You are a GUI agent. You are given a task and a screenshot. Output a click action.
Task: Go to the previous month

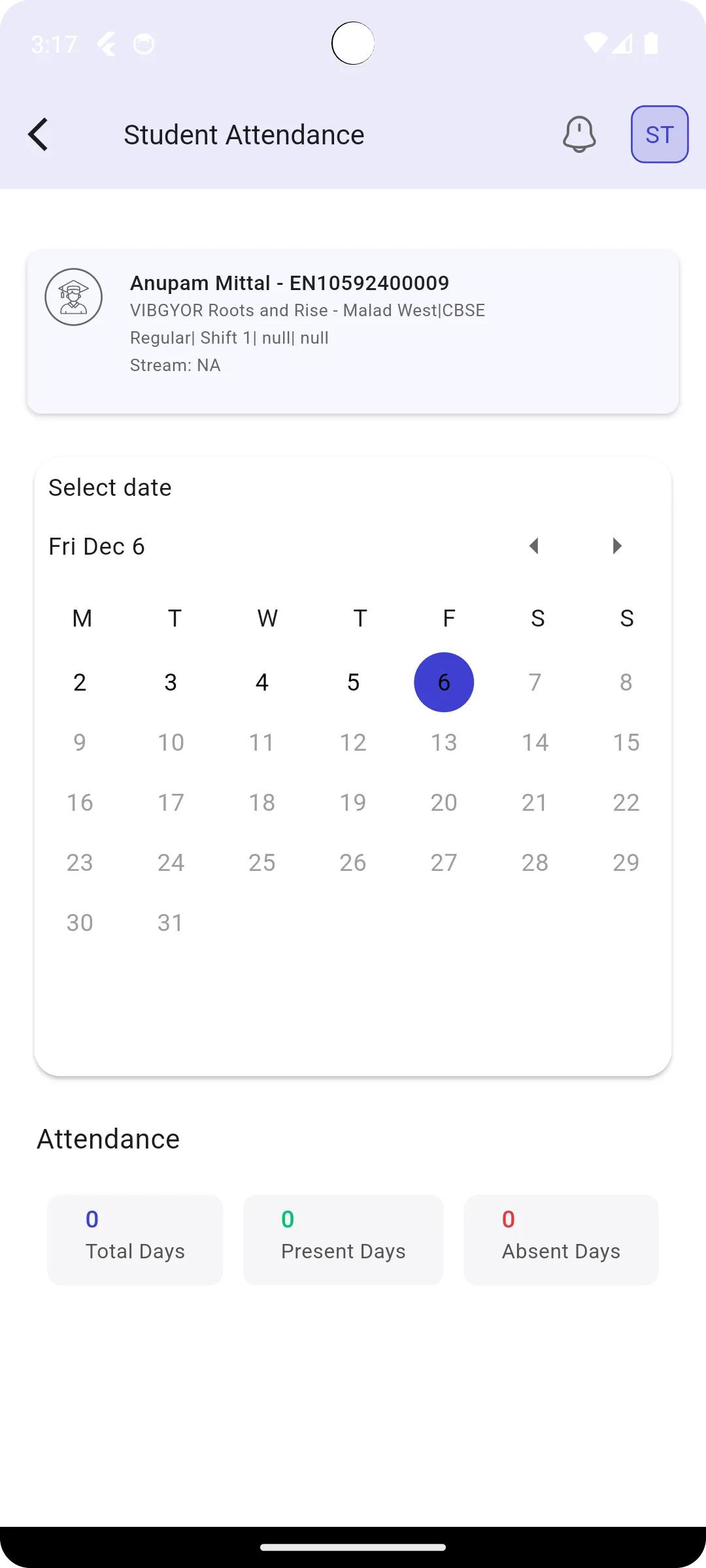coord(534,546)
